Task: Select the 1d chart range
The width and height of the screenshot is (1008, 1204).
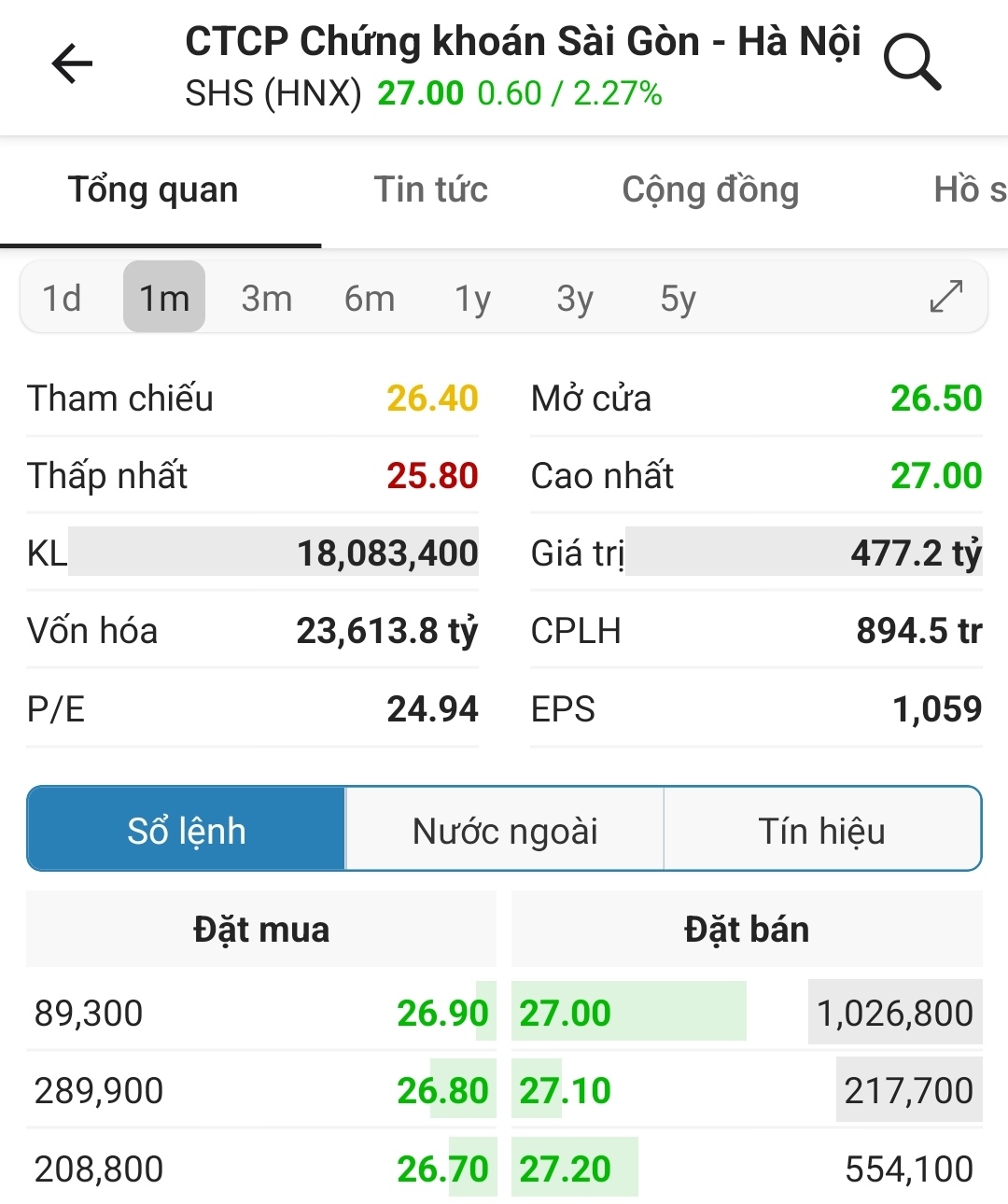Action: point(62,299)
